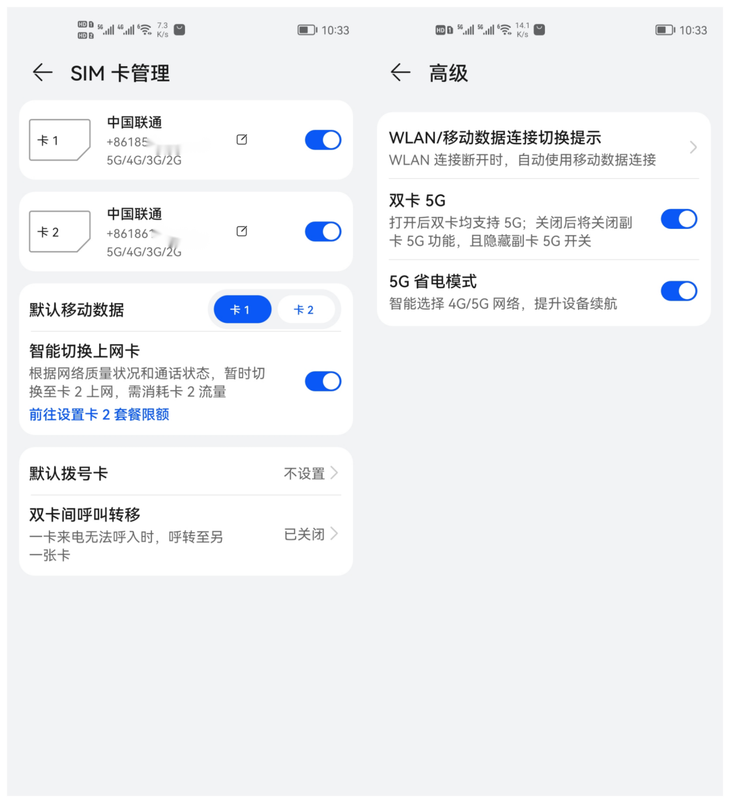Screen dimensions: 730x803
Task: Select 卡 1 for 默认移动数据
Action: tap(242, 310)
